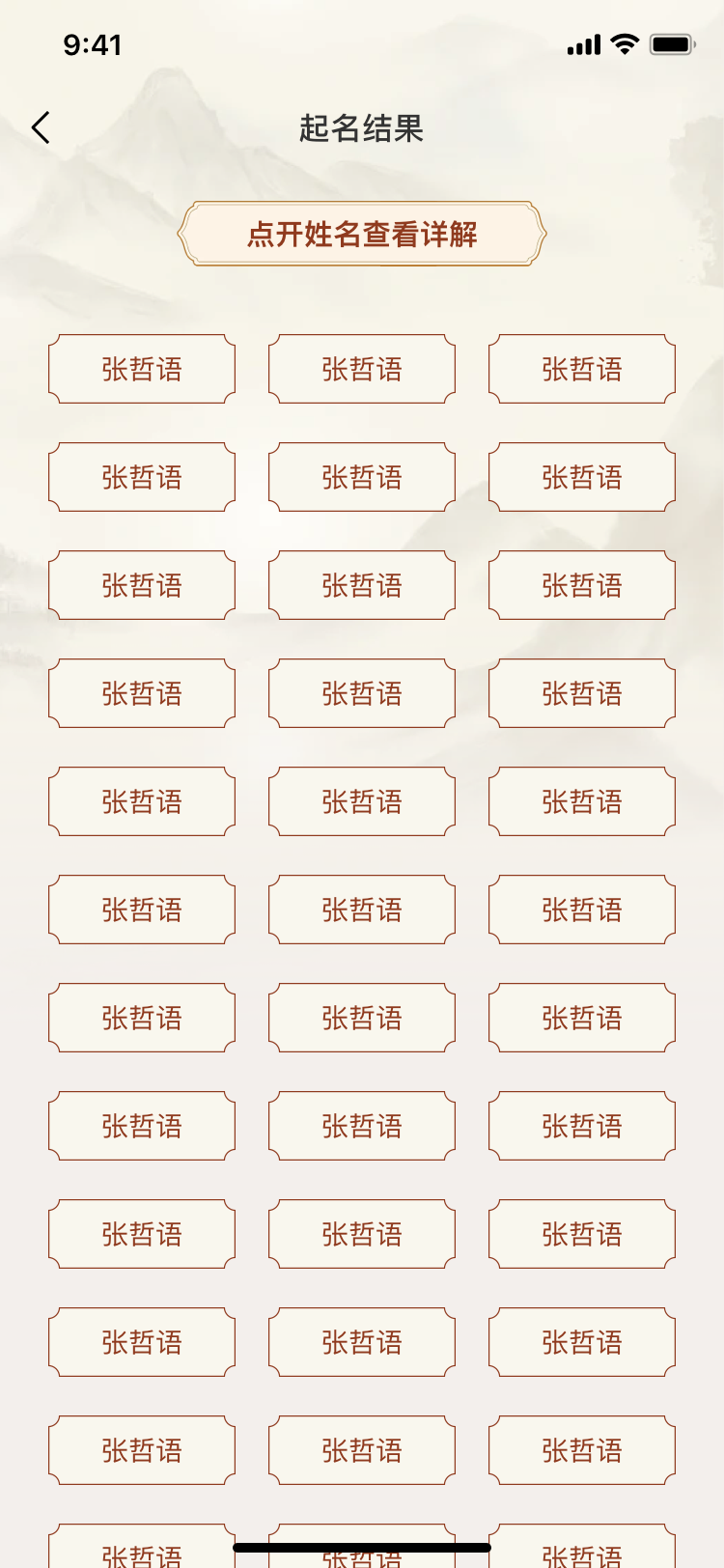Screen dimensions: 724x1568
Task: Tap the second-row middle 张哲语 card
Action: tap(361, 477)
